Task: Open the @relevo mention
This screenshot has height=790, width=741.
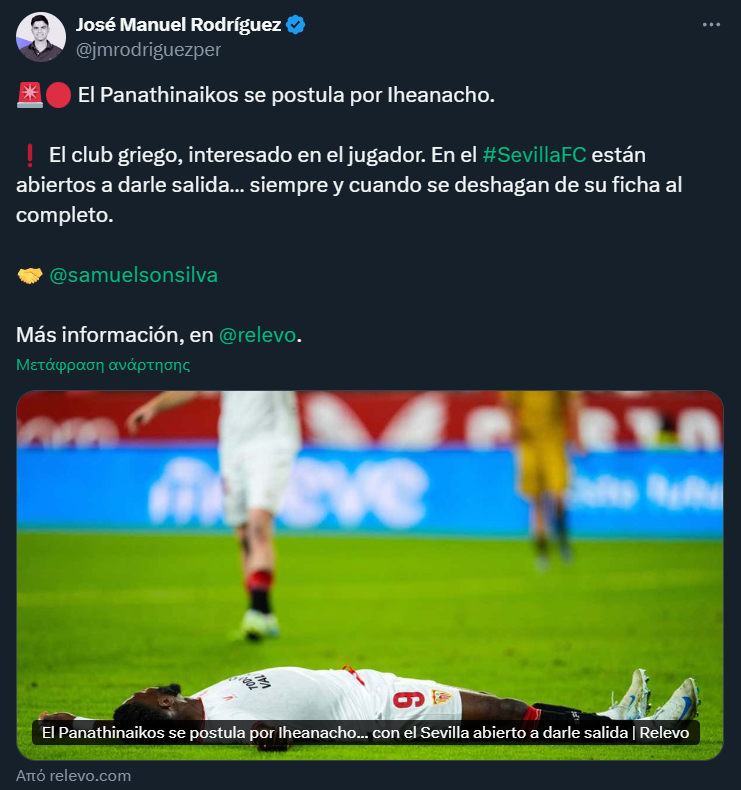Action: (x=257, y=335)
